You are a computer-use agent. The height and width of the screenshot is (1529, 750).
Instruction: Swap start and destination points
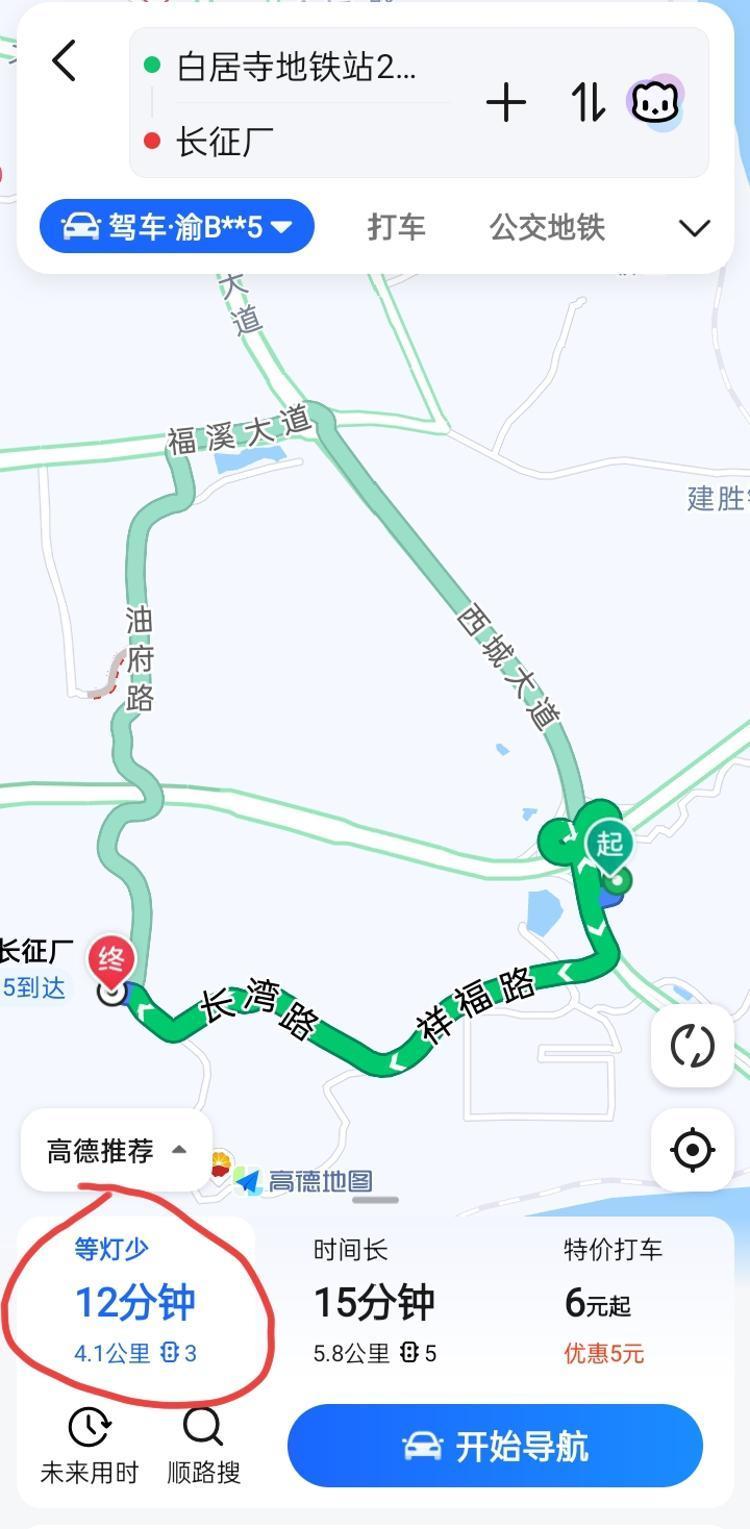[588, 103]
